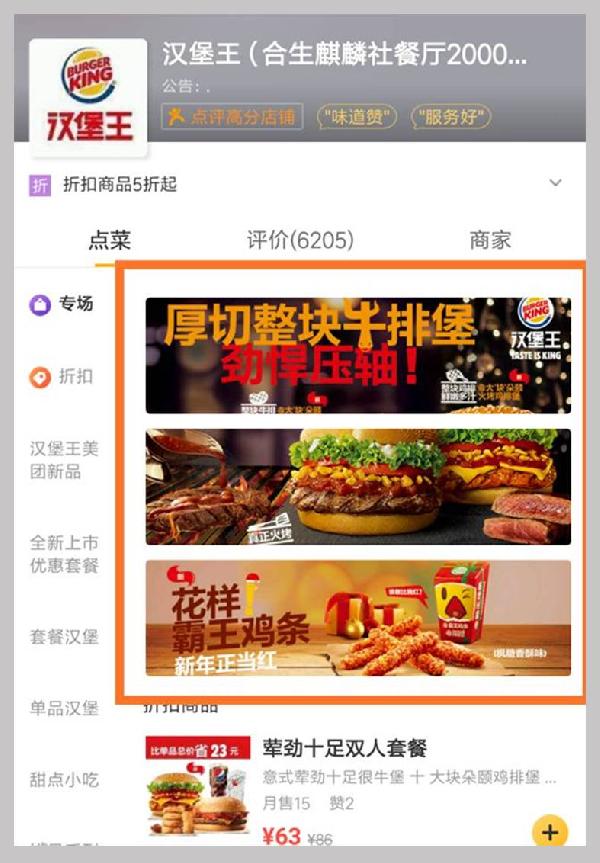Viewport: 600px width, 863px height.
Task: Open the 花样霸王鸡条 promotion banner
Action: [358, 617]
